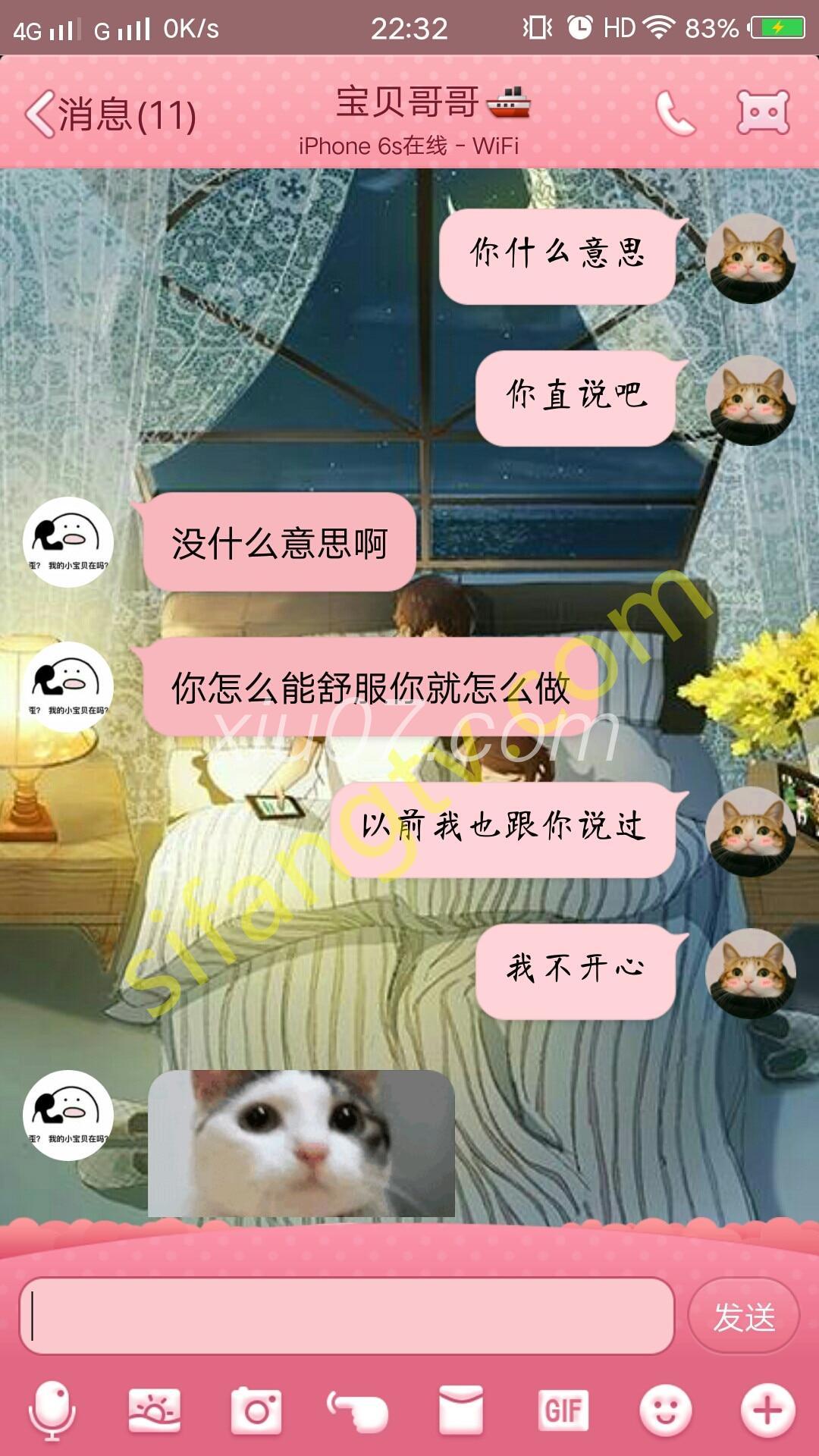Open the camera to take a photo

point(256,1410)
